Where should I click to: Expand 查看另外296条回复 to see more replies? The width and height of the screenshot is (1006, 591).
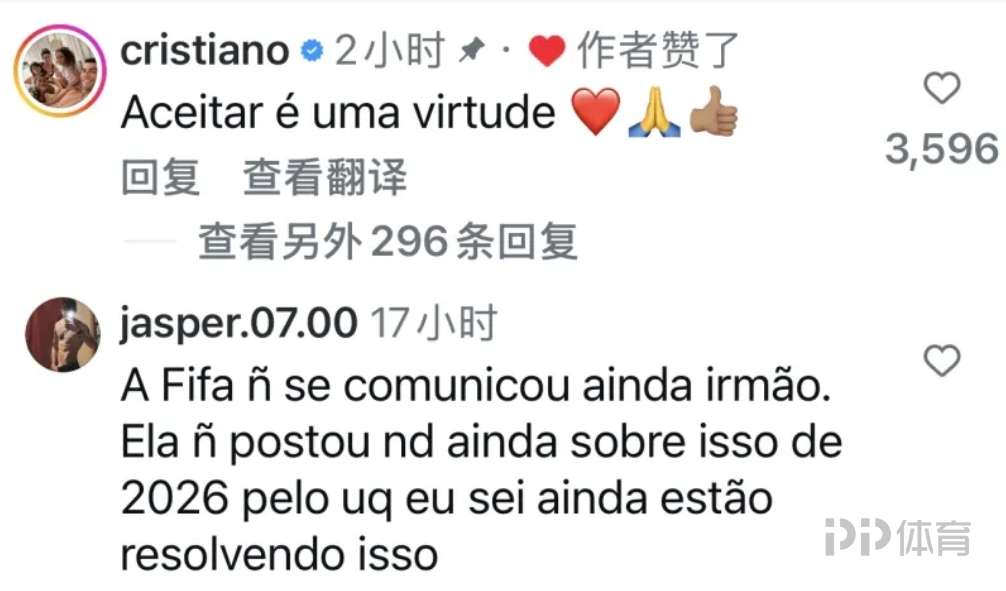388,241
